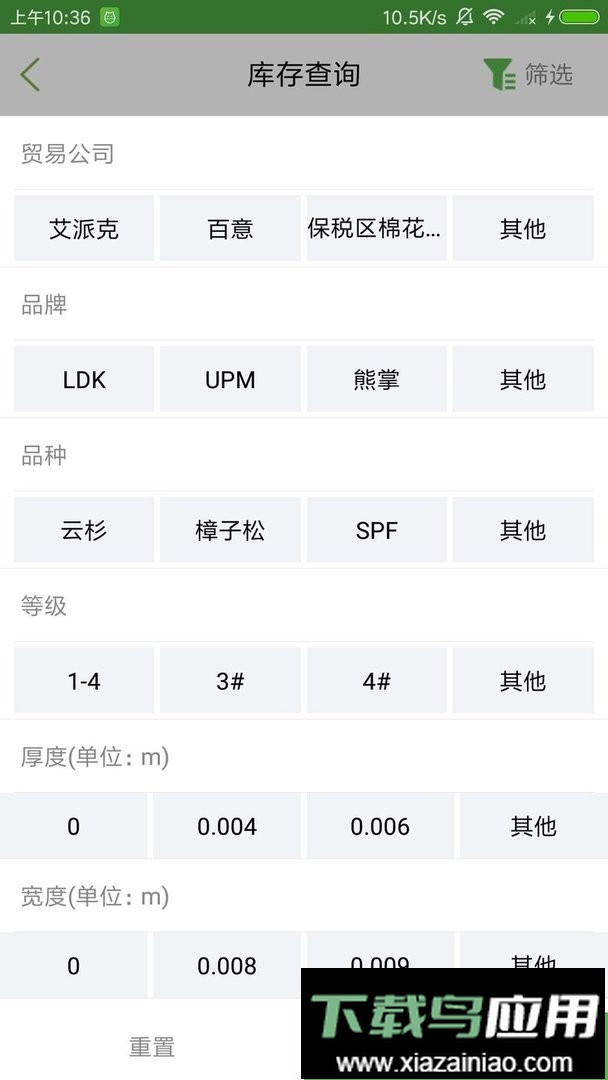Open the 筛选 filter option
The image size is (608, 1080).
point(528,75)
